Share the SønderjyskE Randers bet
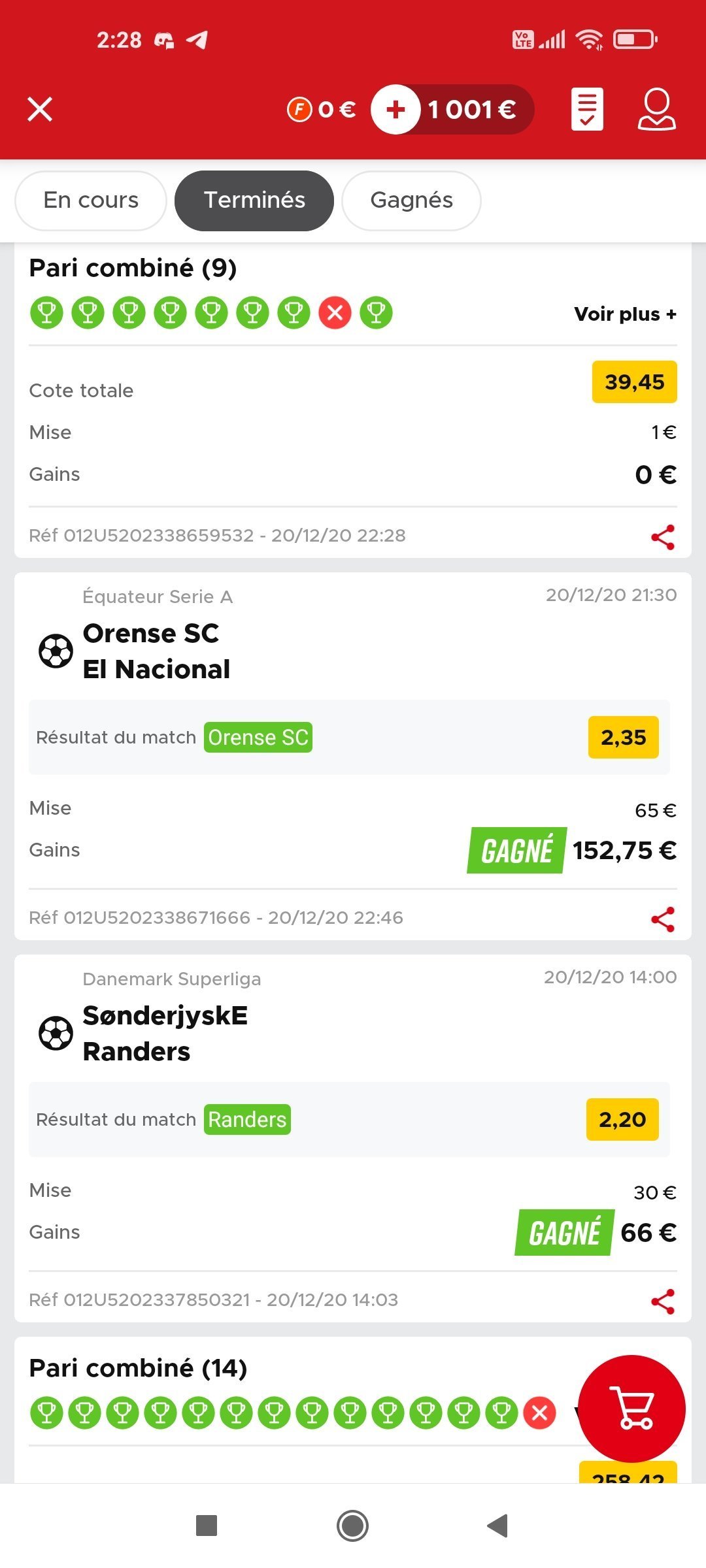The height and width of the screenshot is (1568, 706). tap(663, 1301)
